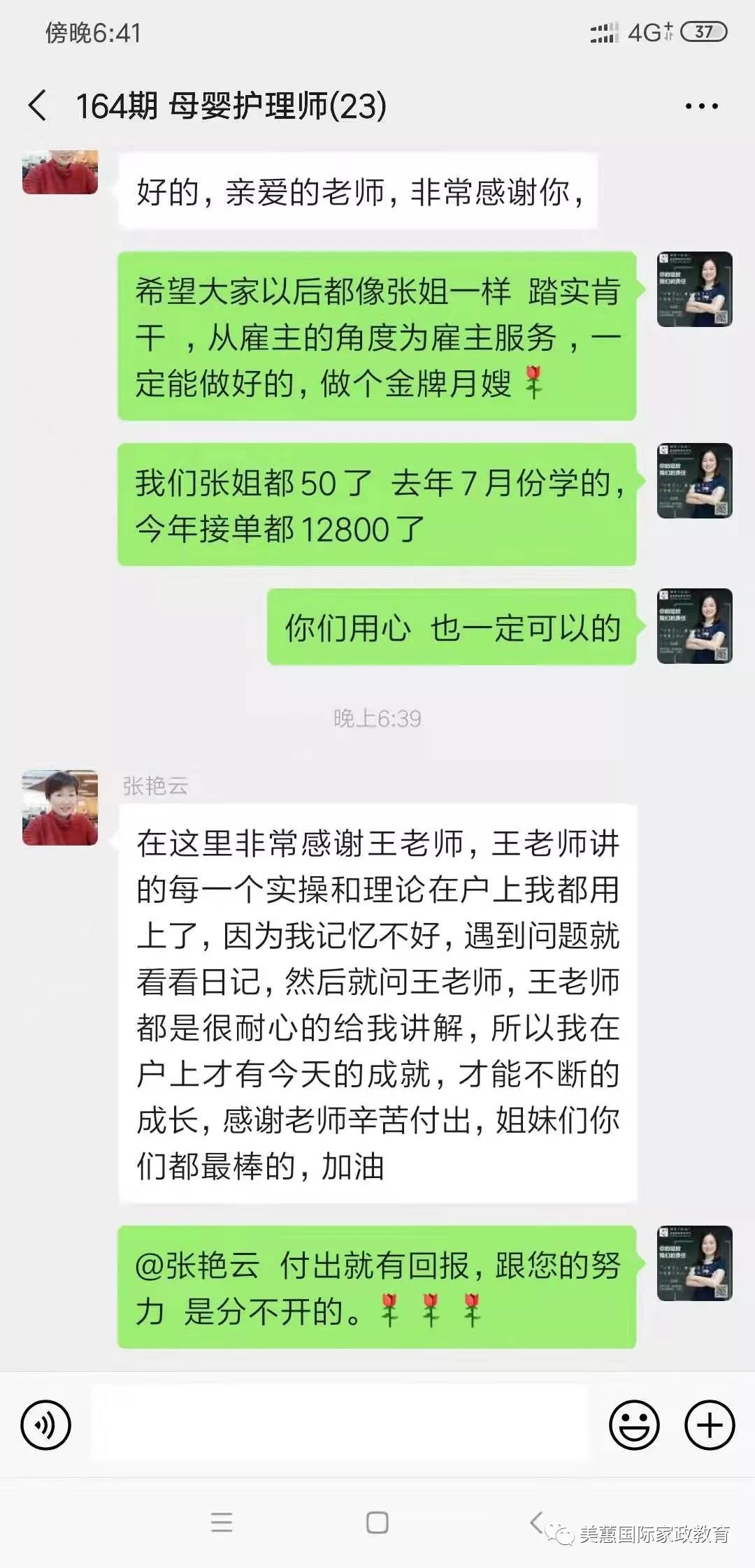Go back from the group chat

(38, 106)
